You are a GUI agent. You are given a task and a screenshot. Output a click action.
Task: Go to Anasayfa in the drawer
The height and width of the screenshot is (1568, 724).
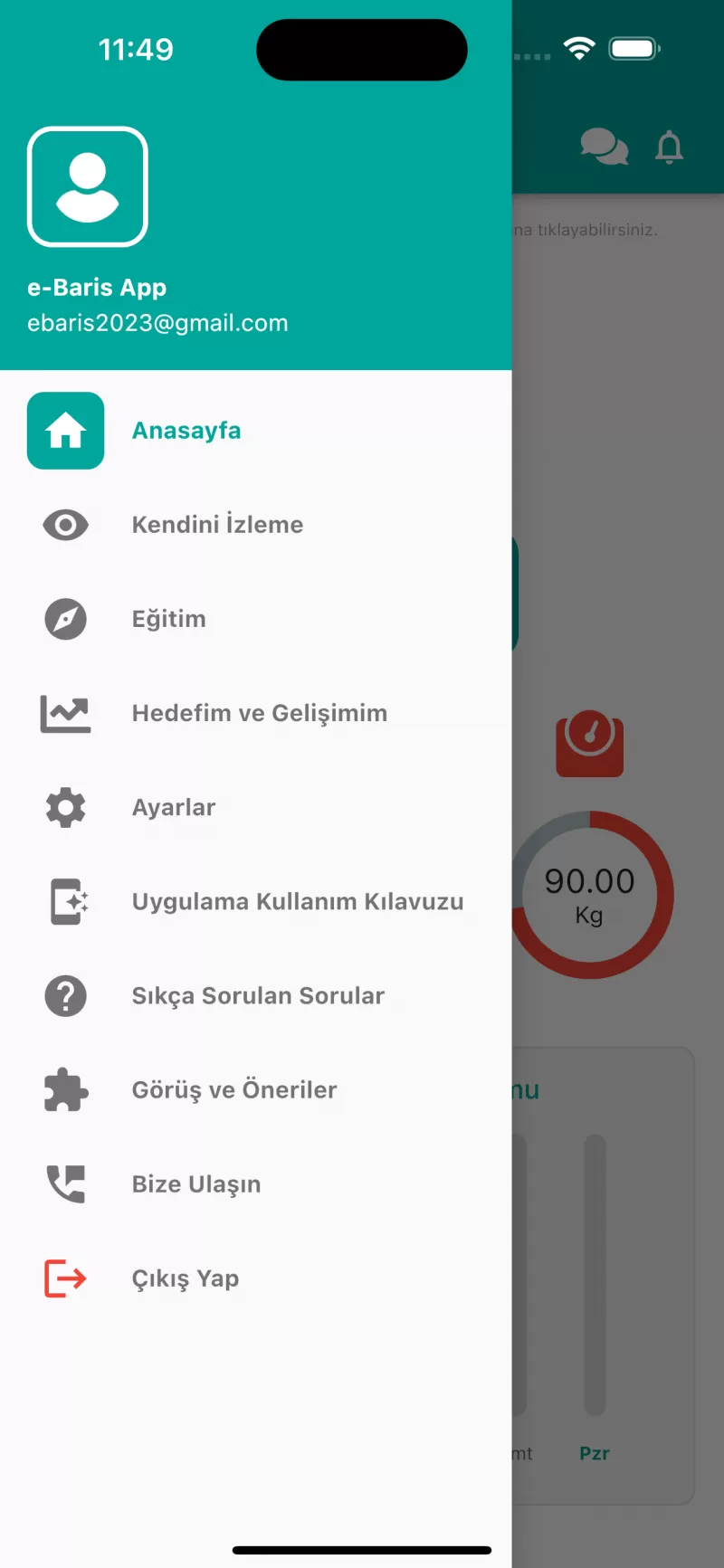coord(256,431)
